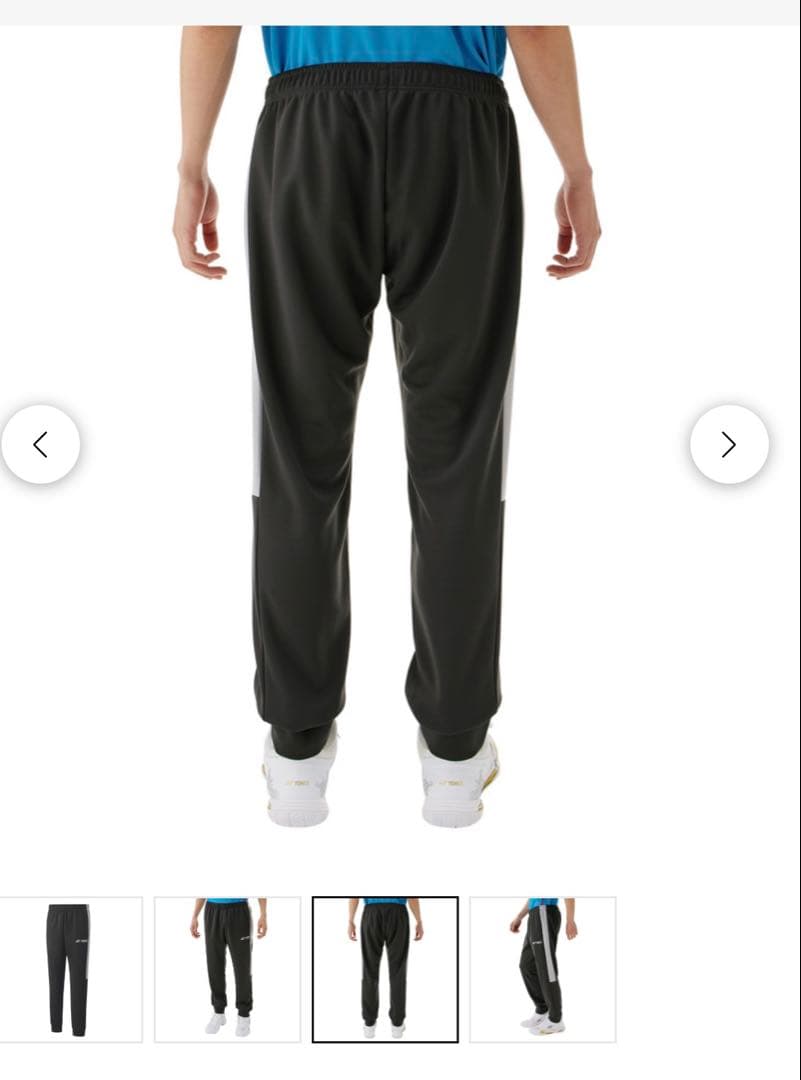
Task: Open the side view model thumbnail
Action: tap(542, 969)
